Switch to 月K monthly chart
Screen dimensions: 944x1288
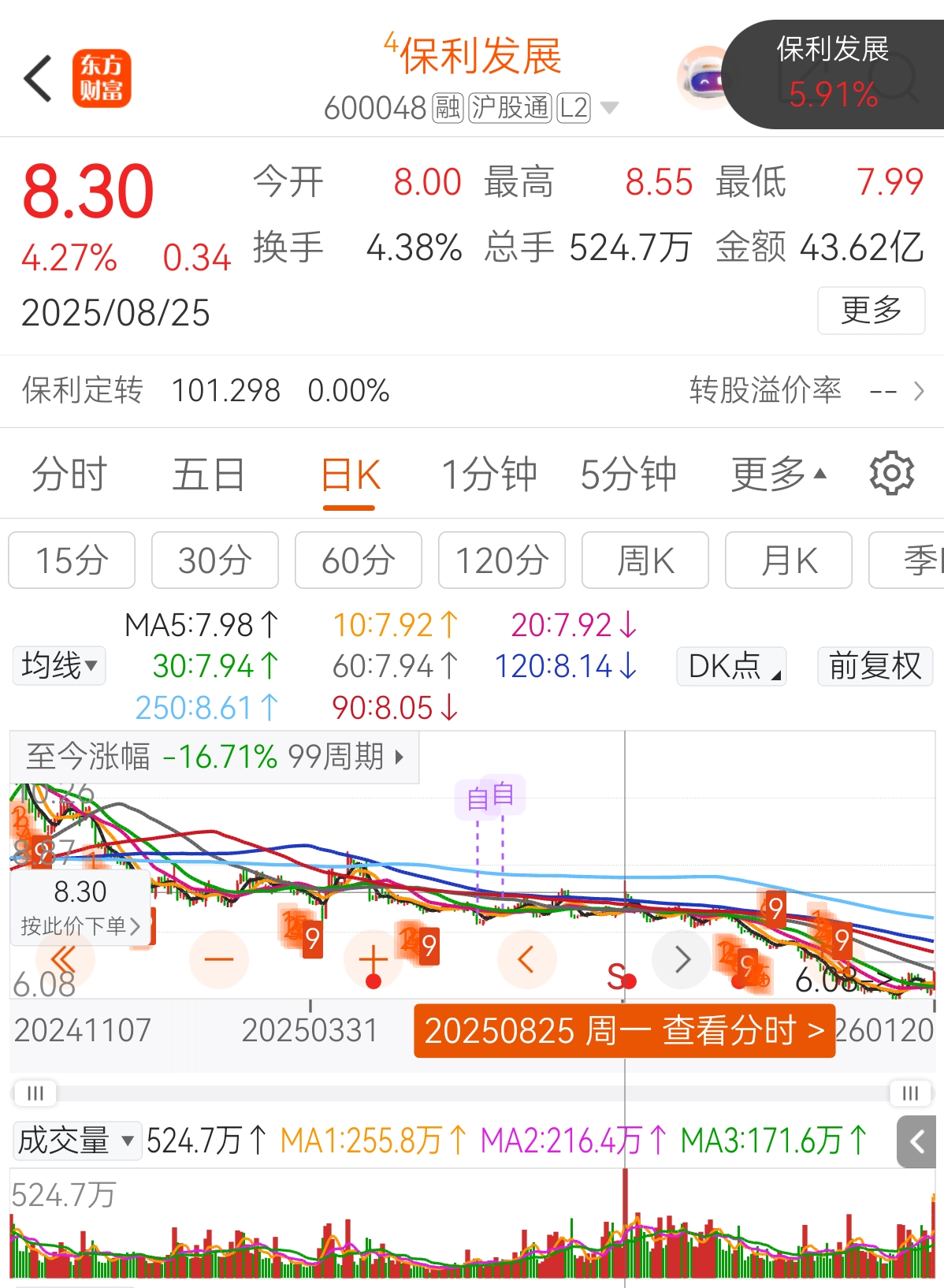click(789, 560)
